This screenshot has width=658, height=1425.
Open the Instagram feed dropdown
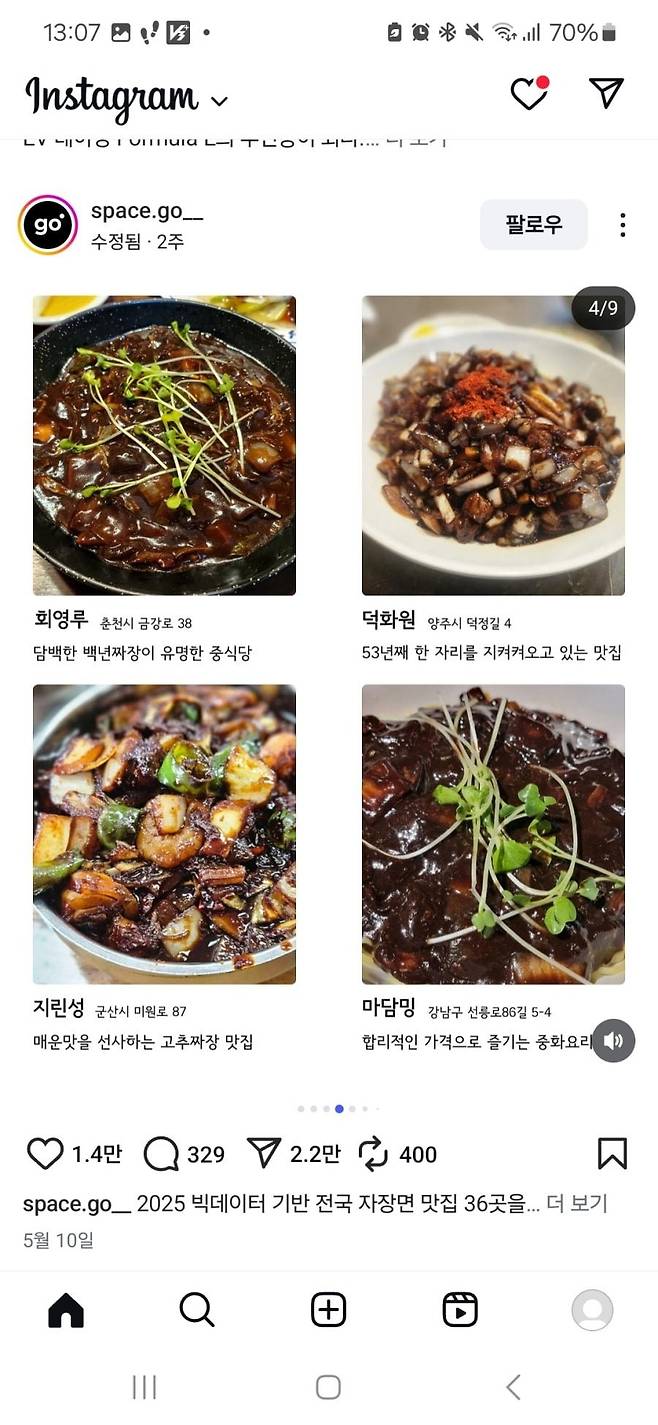click(x=220, y=100)
